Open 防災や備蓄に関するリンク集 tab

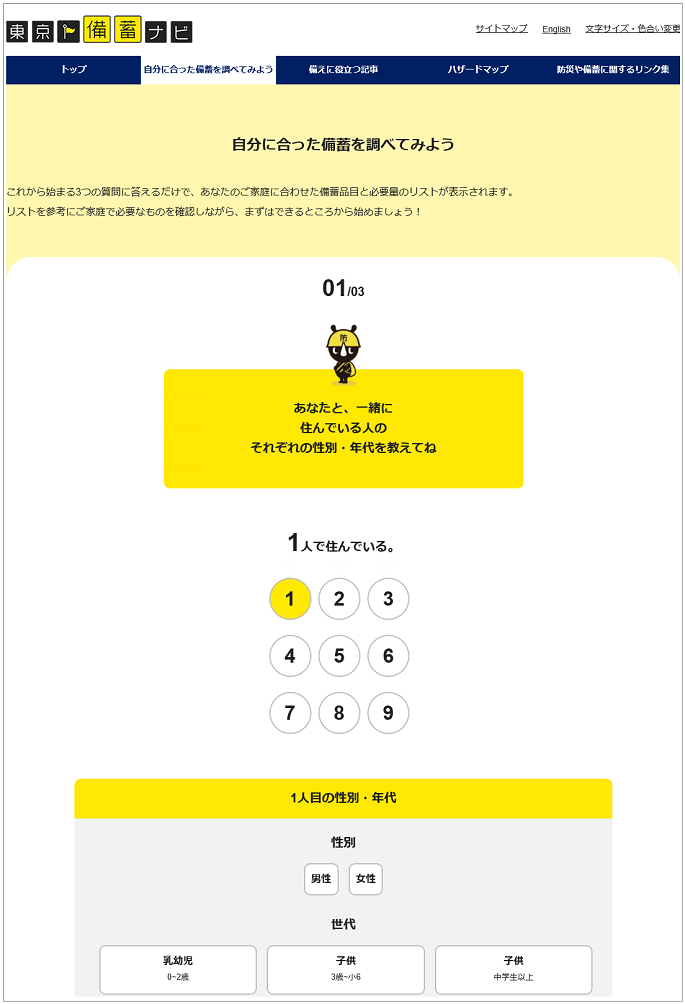(x=613, y=70)
